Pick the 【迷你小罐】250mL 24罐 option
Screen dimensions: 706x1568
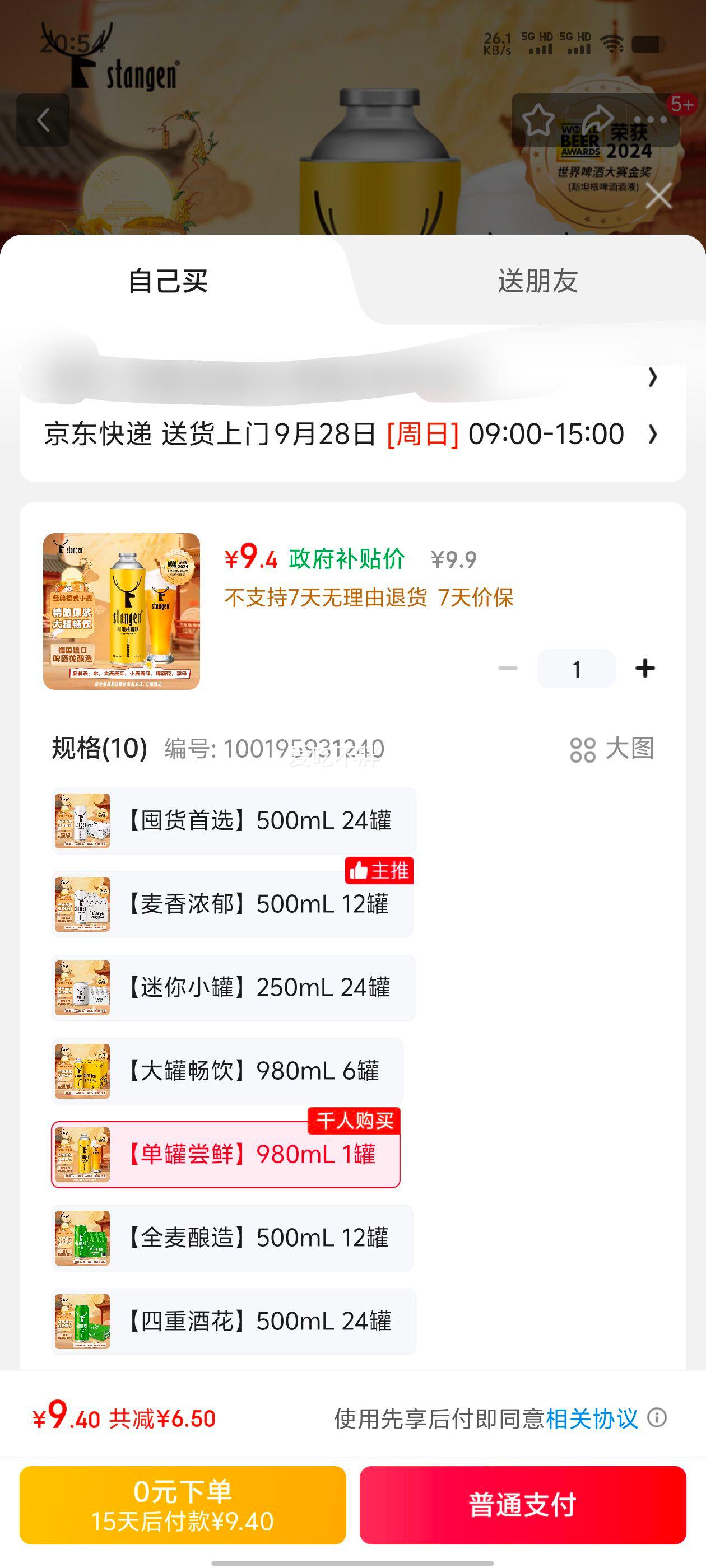(233, 987)
